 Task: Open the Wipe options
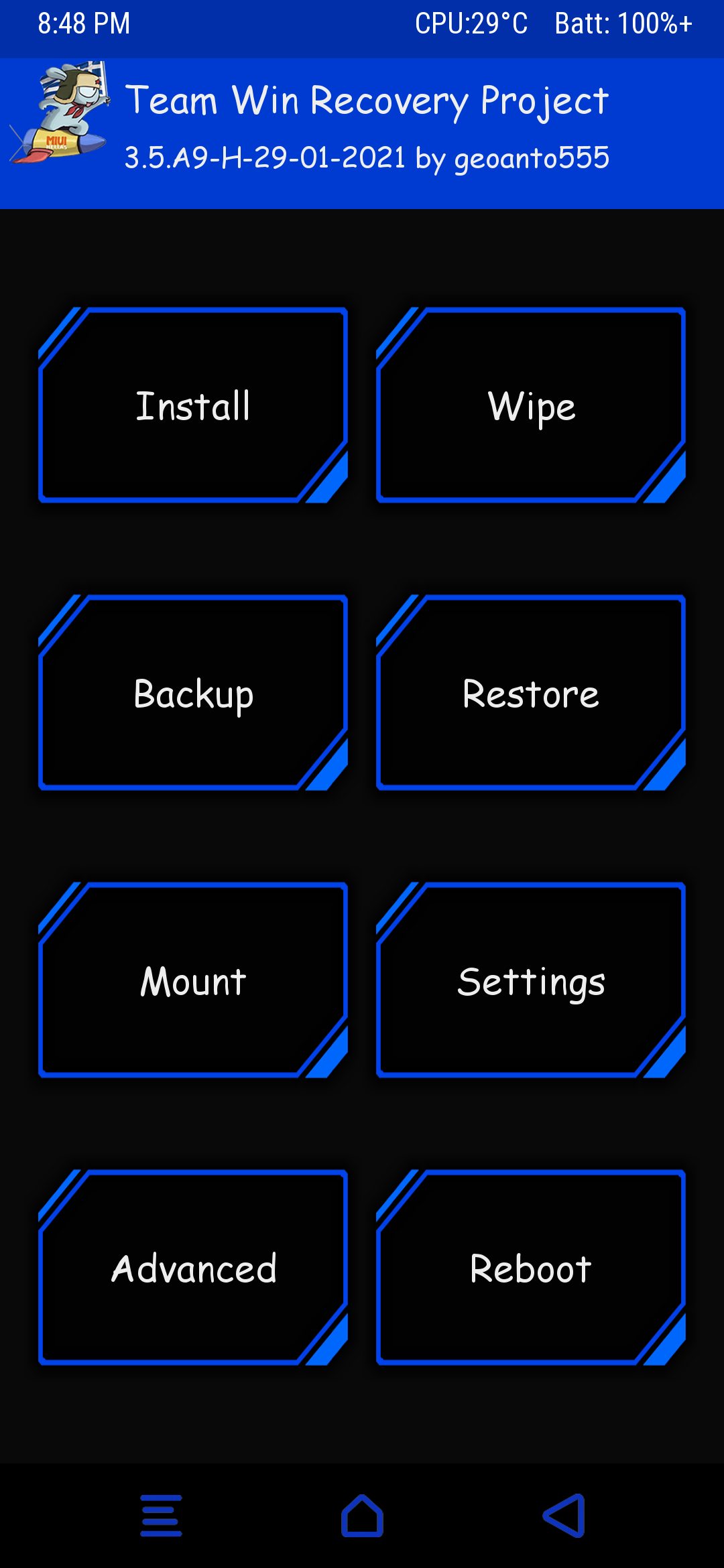pyautogui.click(x=531, y=405)
